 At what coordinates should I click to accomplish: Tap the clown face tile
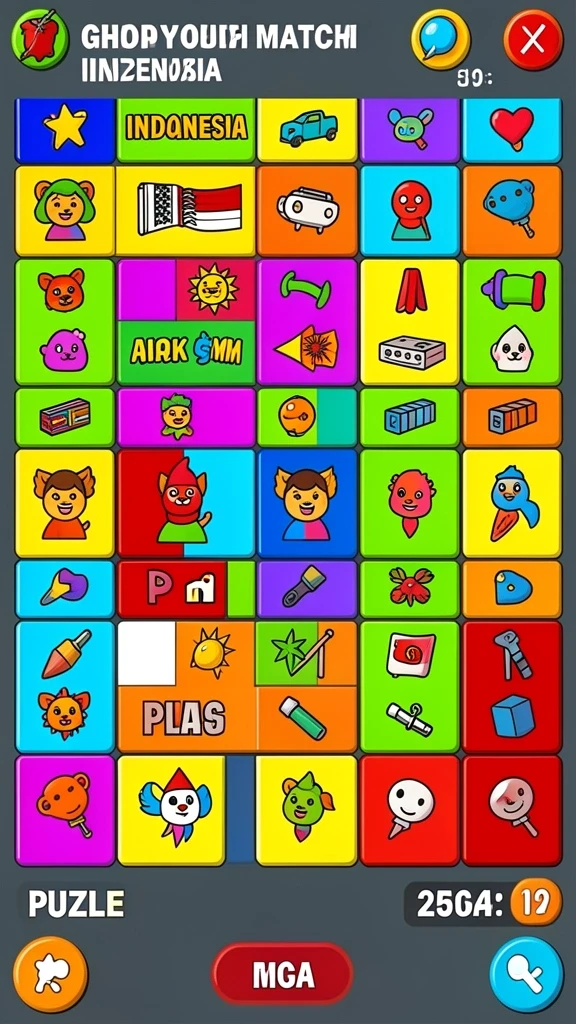[172, 810]
